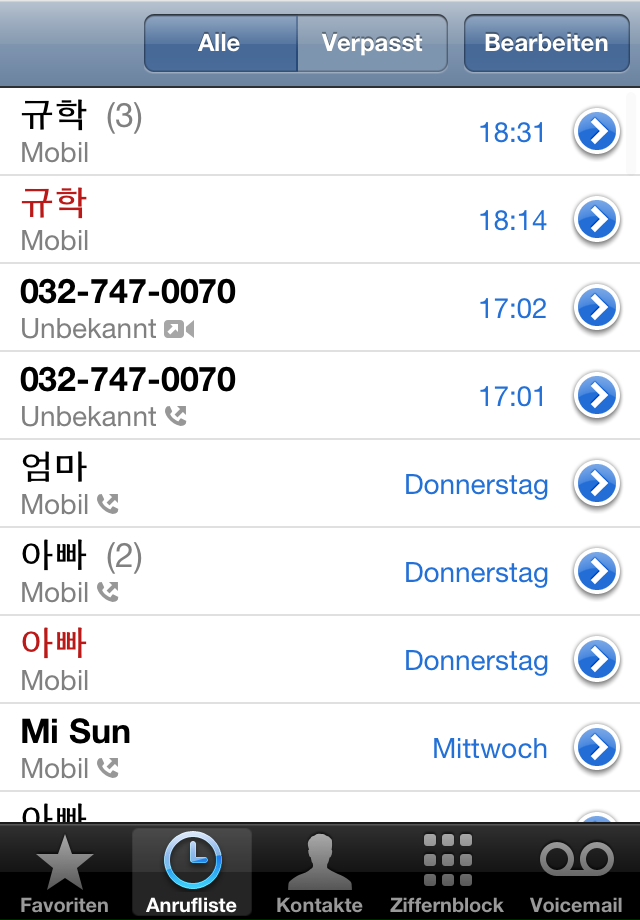
Task: Open the Ziffernblock keypad tab
Action: tap(447, 874)
